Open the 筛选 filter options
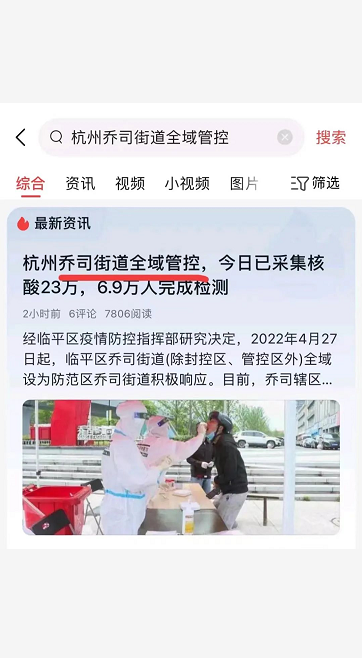Viewport: 362px width, 658px height. (315, 183)
